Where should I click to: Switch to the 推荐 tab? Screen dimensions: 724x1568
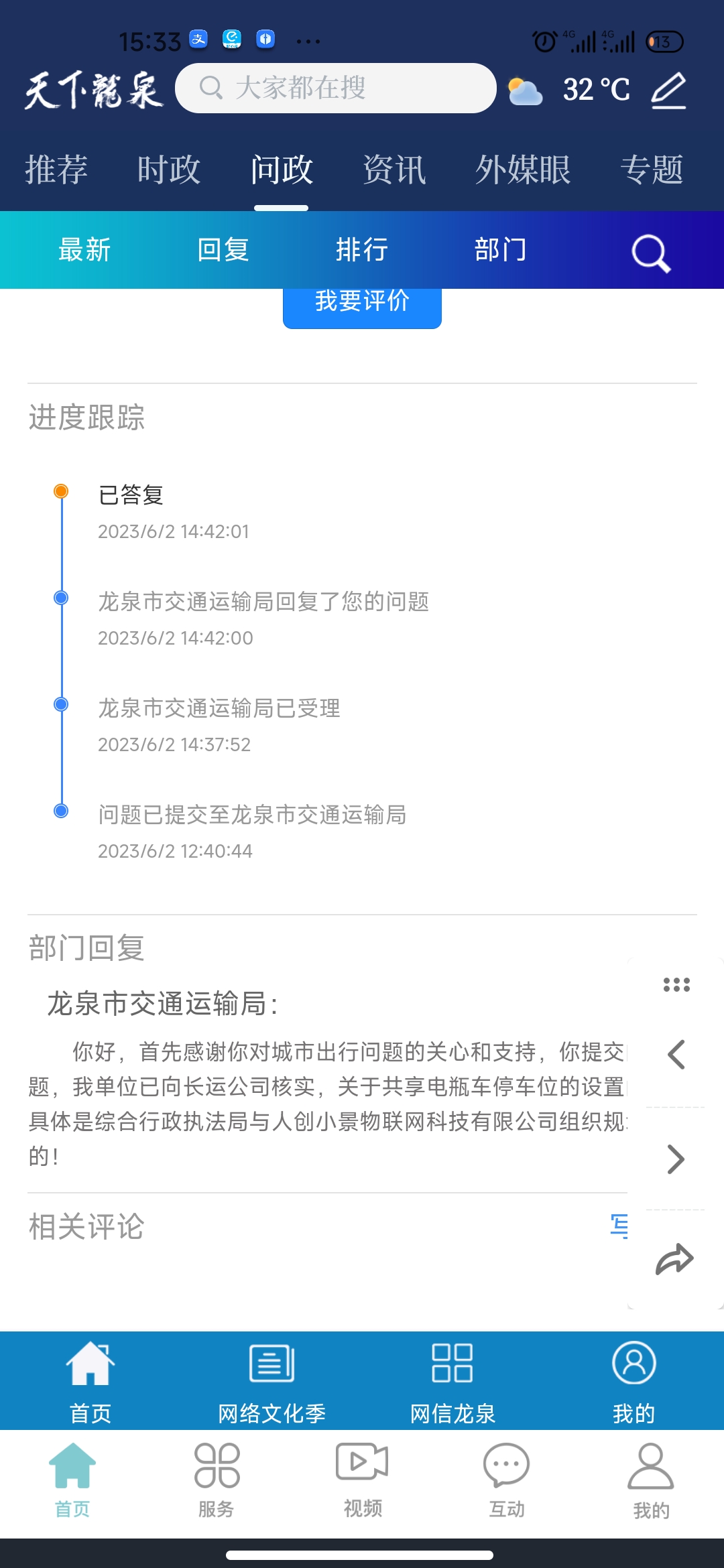click(56, 170)
